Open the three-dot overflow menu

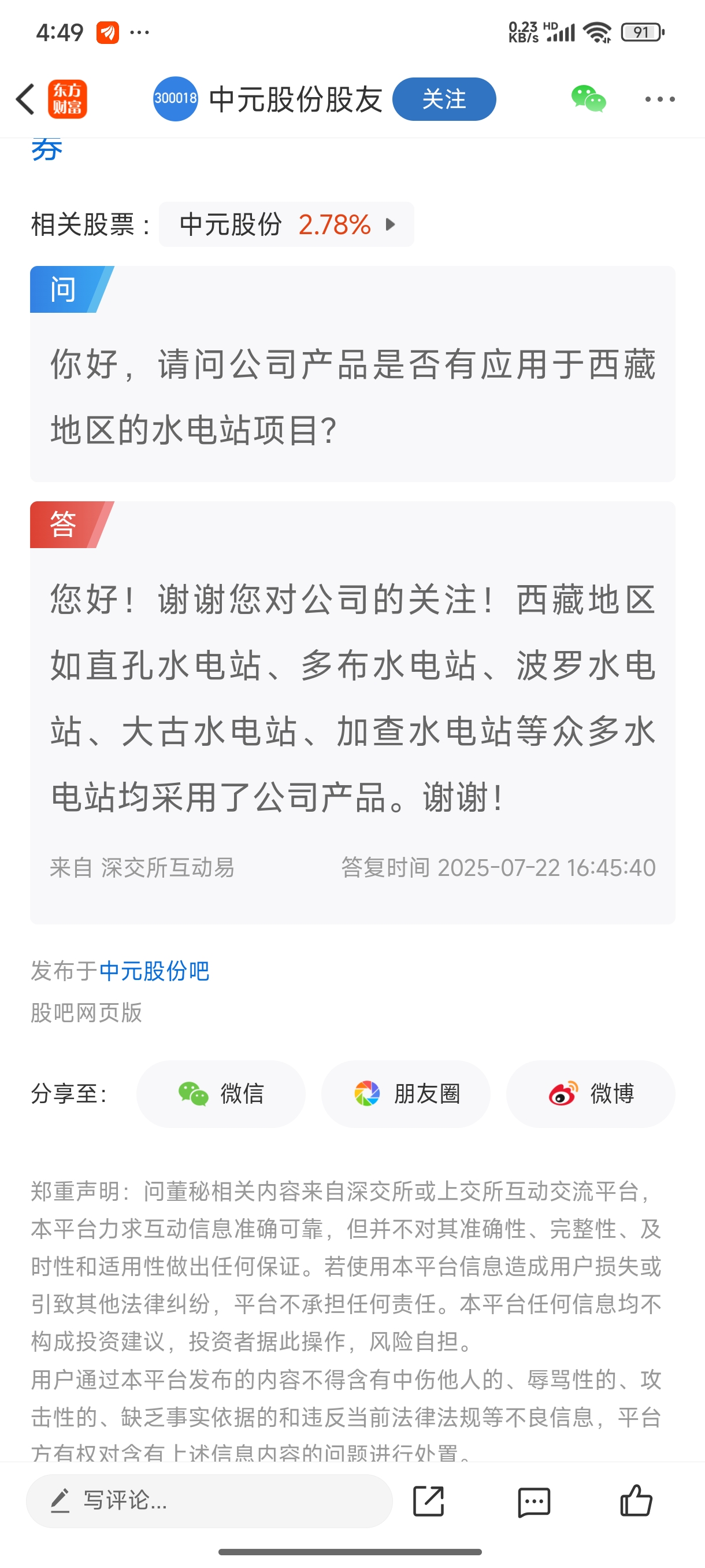tap(660, 99)
